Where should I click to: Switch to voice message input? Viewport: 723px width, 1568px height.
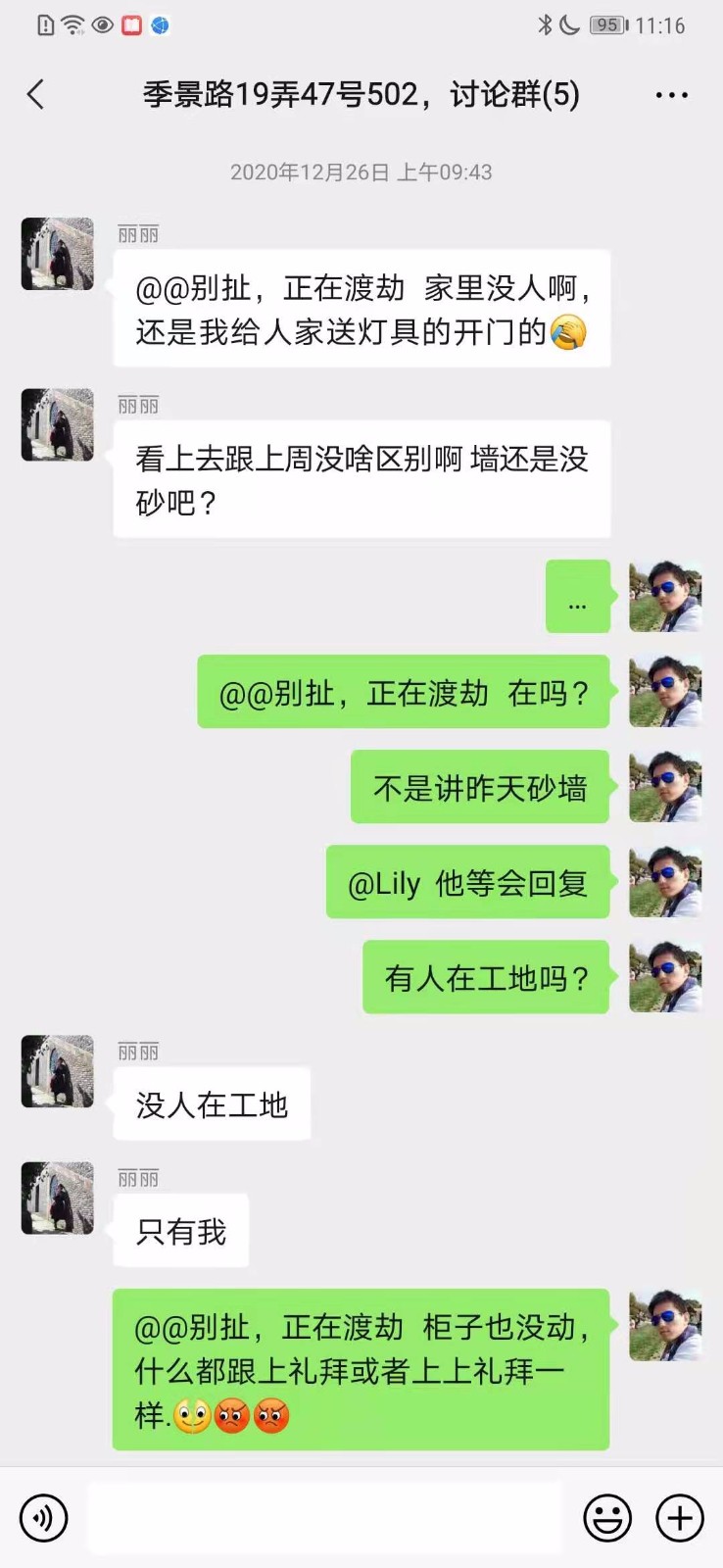click(44, 1518)
